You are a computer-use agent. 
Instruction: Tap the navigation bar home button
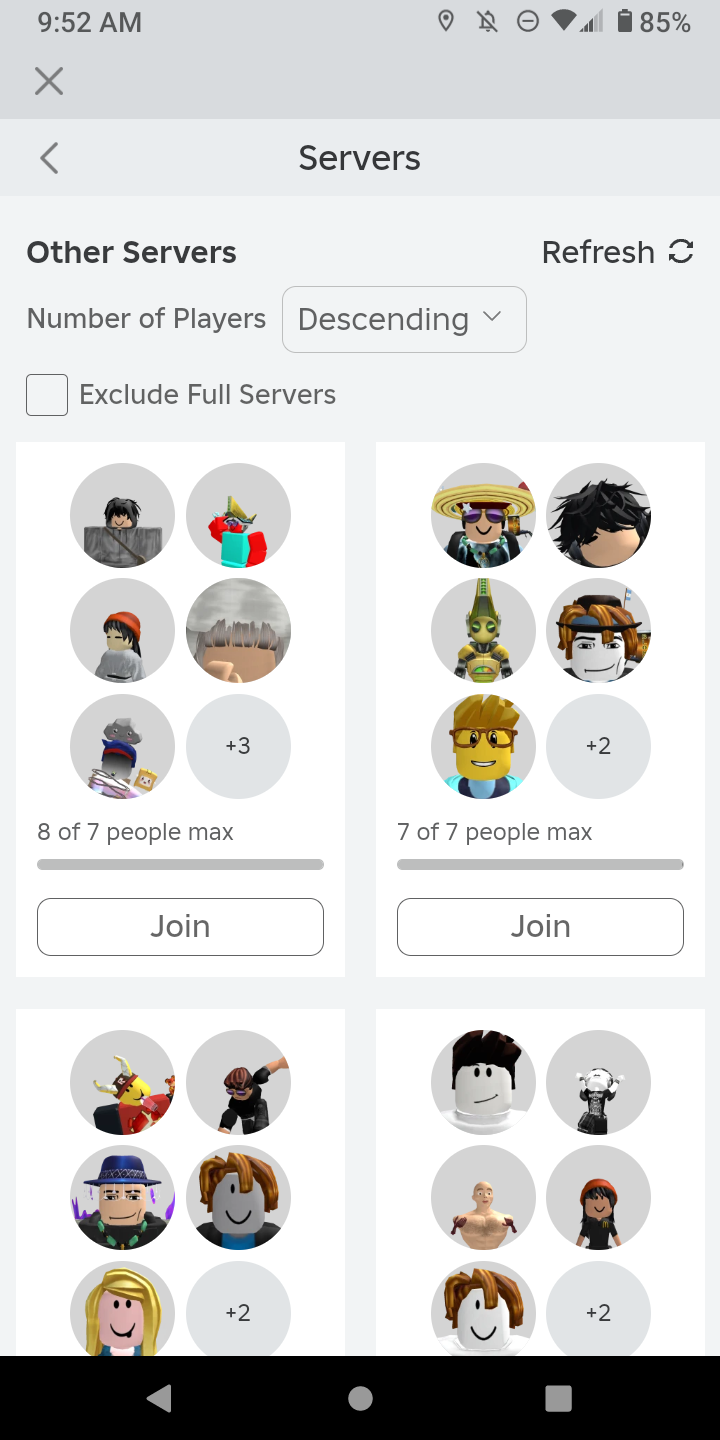(360, 1398)
